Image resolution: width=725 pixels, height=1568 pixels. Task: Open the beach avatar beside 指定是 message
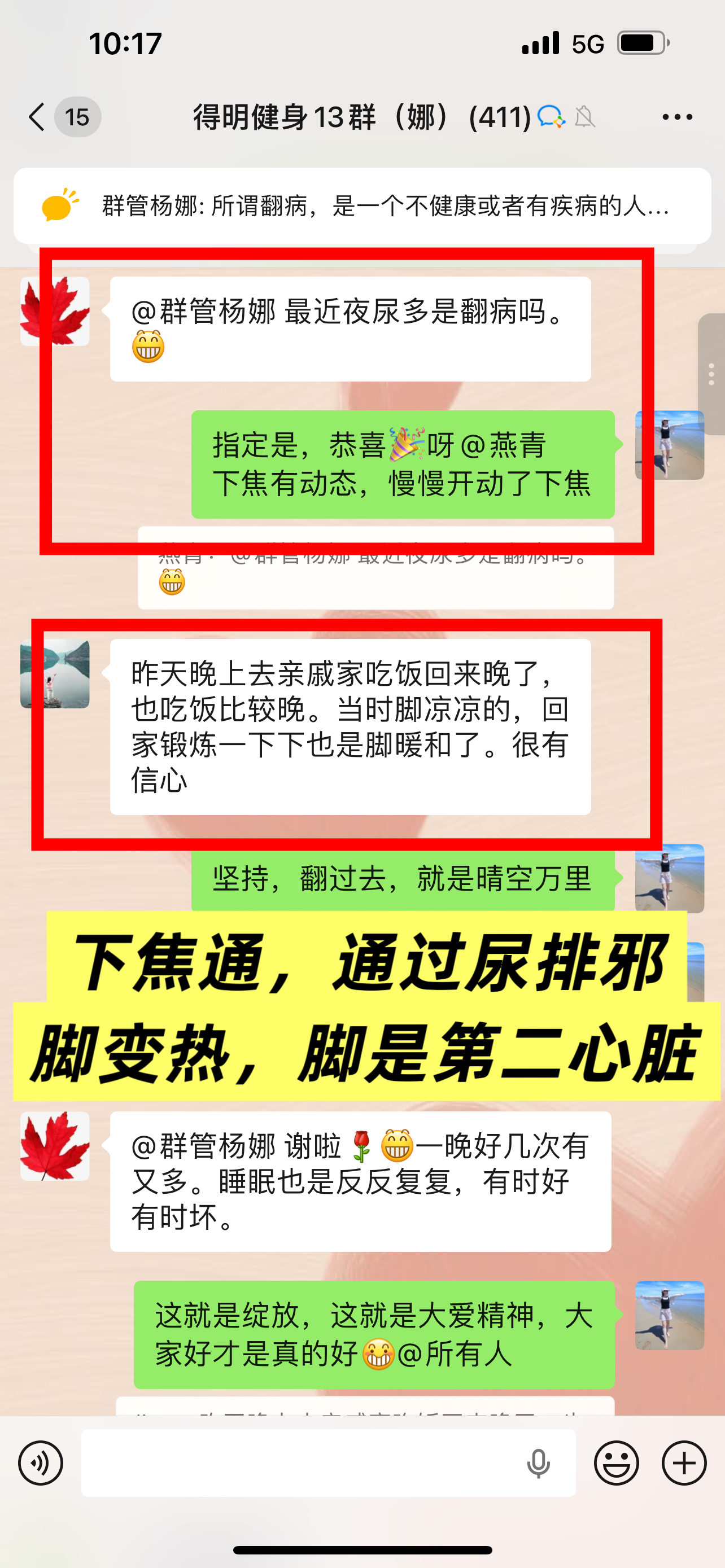click(x=669, y=445)
